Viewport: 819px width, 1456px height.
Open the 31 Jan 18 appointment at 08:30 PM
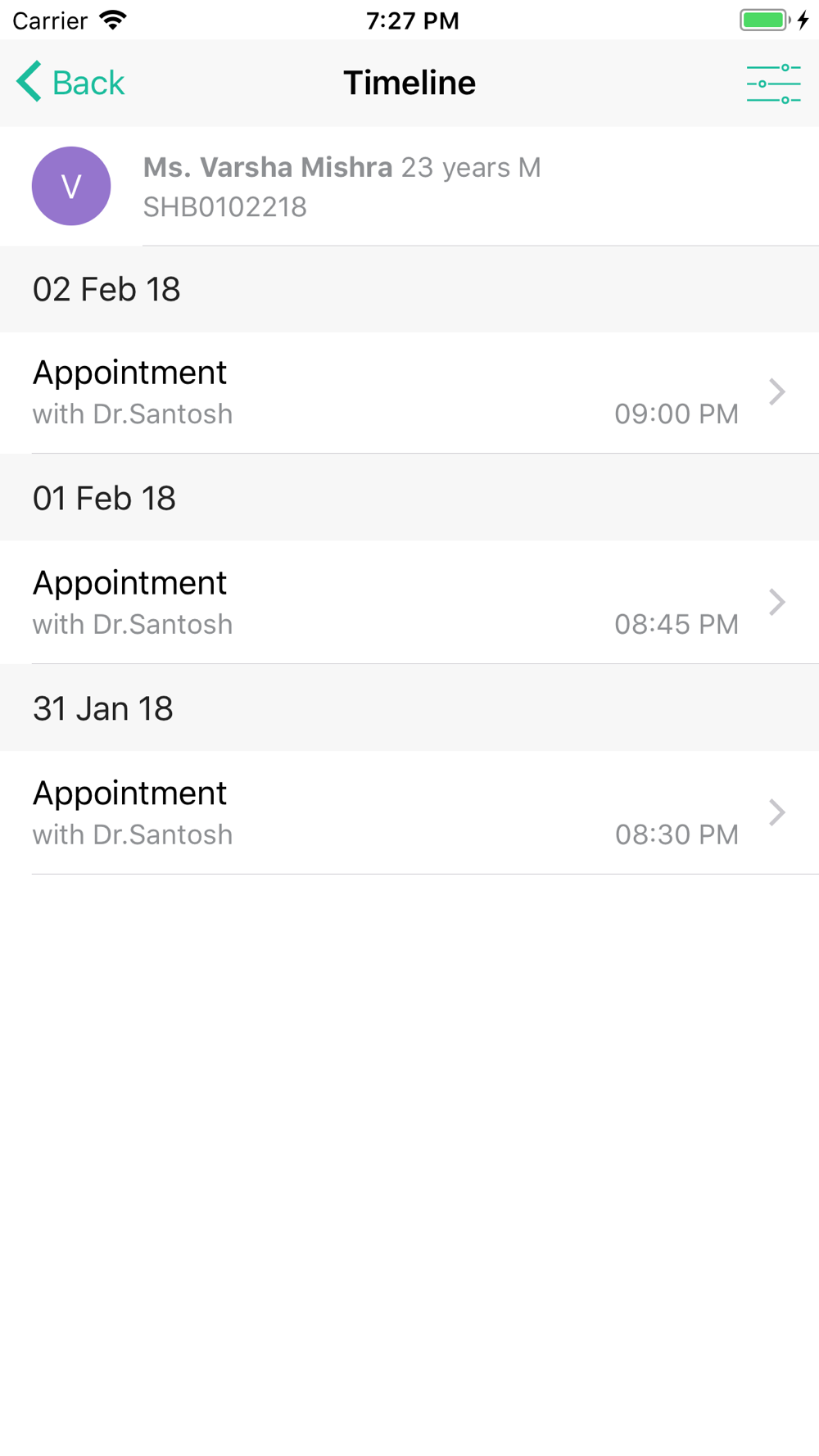[409, 813]
